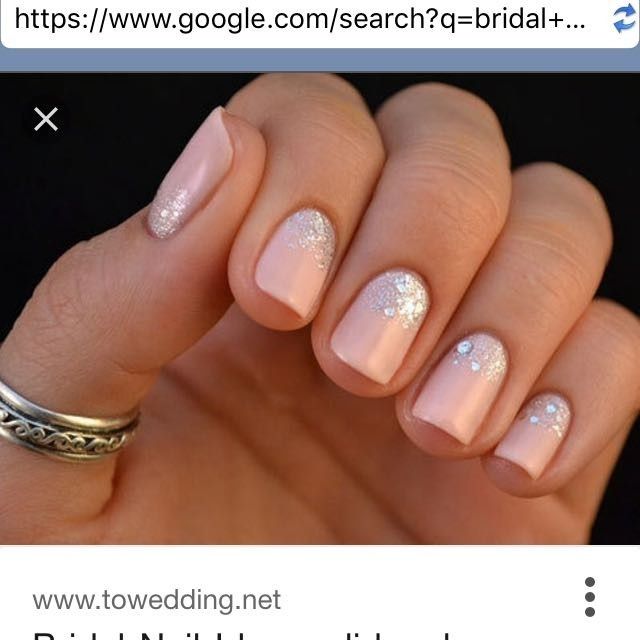Reload the page
640x640 pixels.
tap(624, 20)
